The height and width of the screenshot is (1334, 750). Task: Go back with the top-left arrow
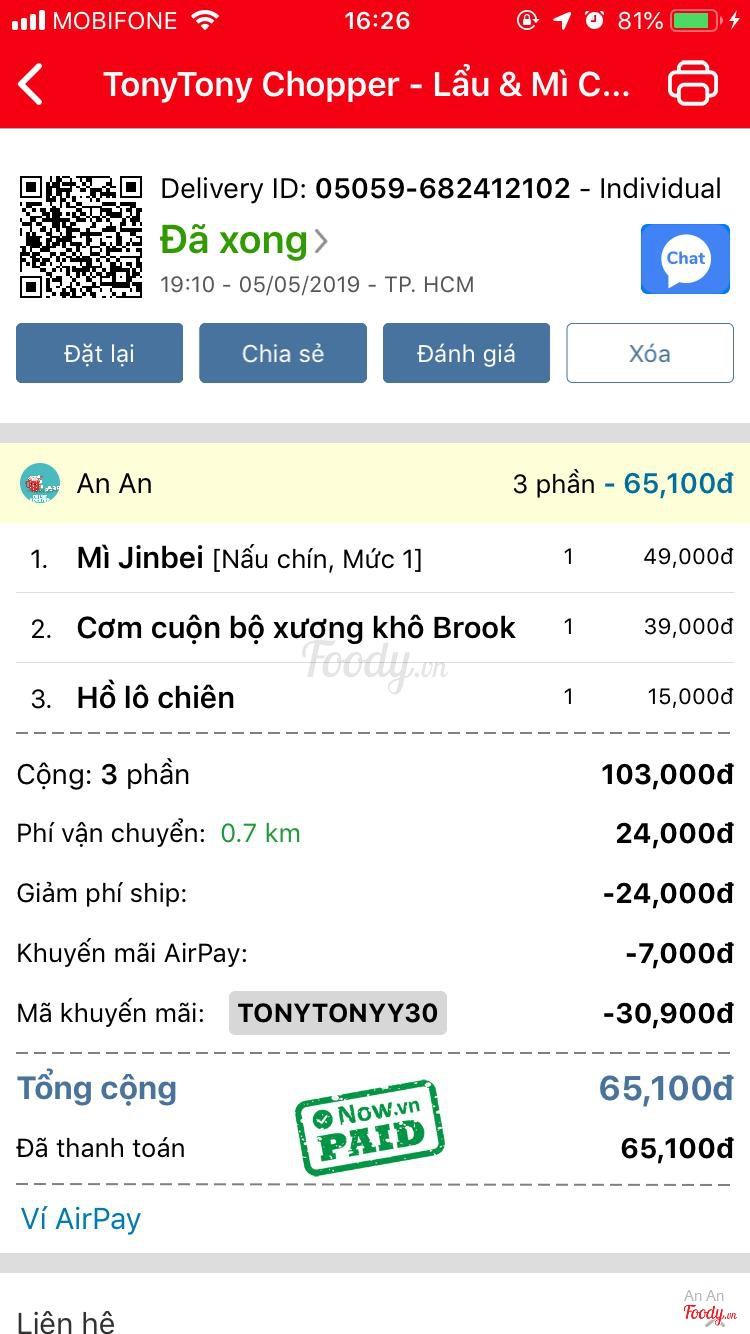coord(32,85)
